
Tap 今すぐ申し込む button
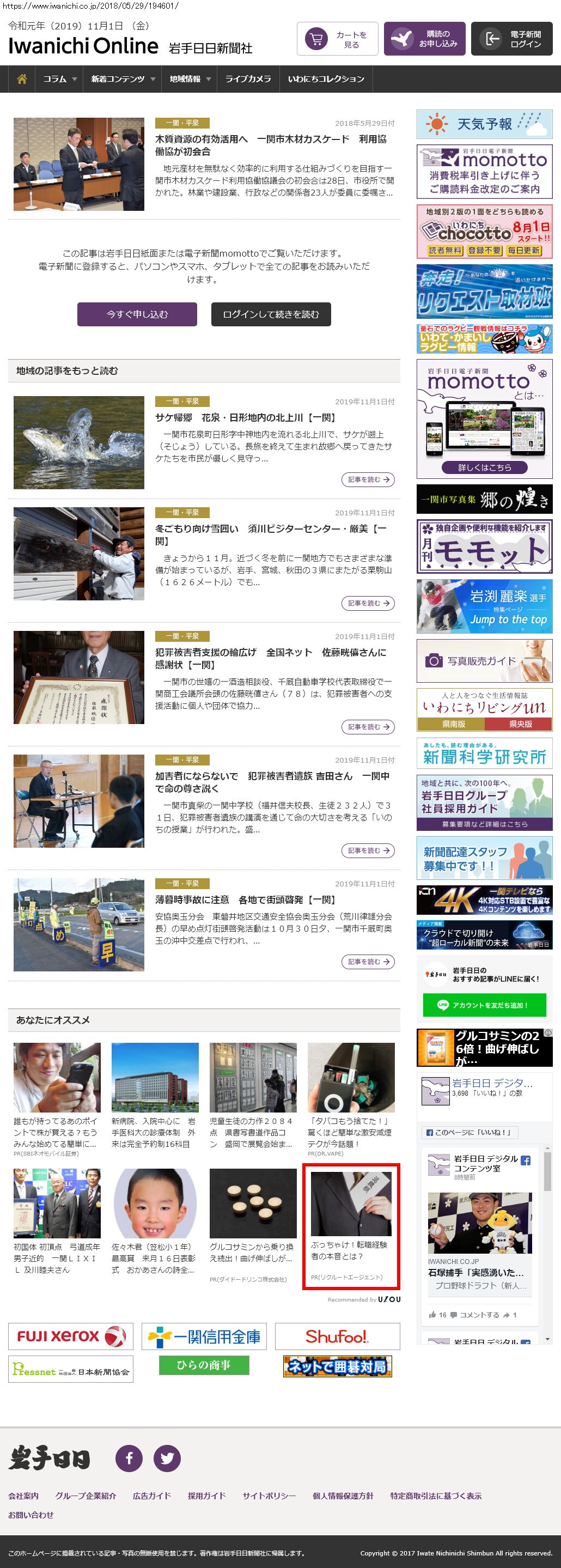[x=137, y=314]
